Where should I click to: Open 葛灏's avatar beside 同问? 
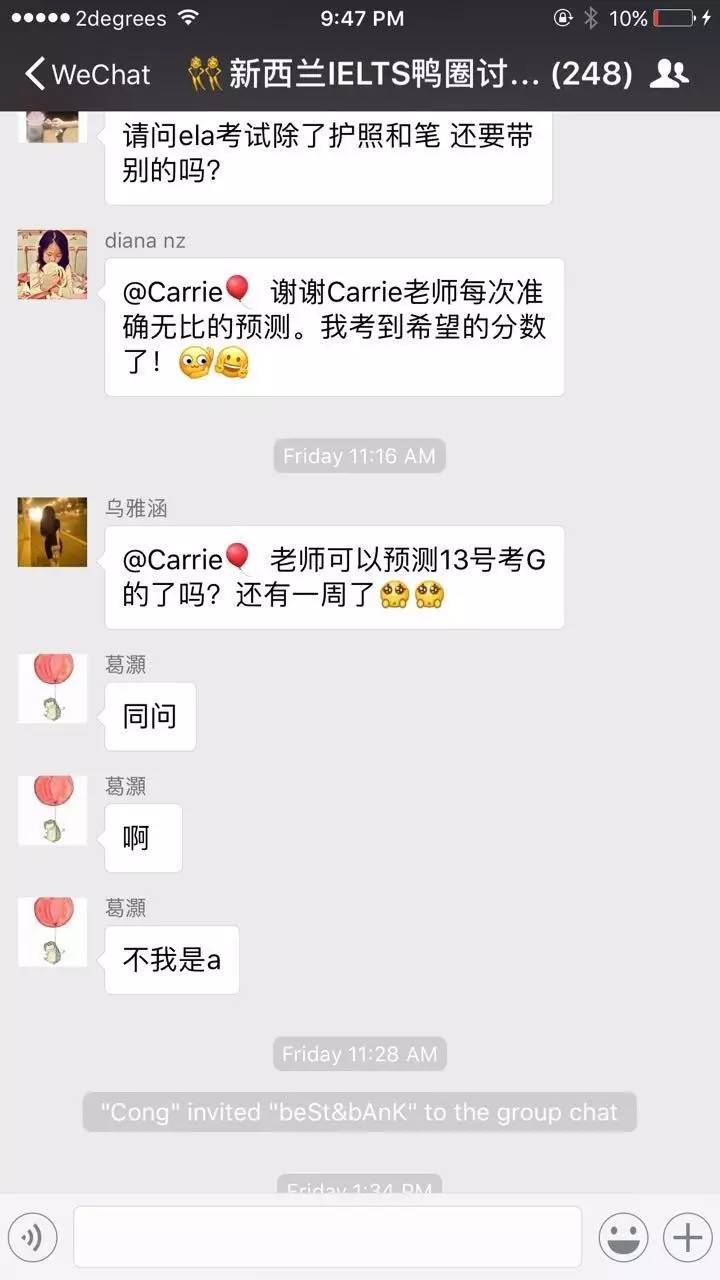52,688
